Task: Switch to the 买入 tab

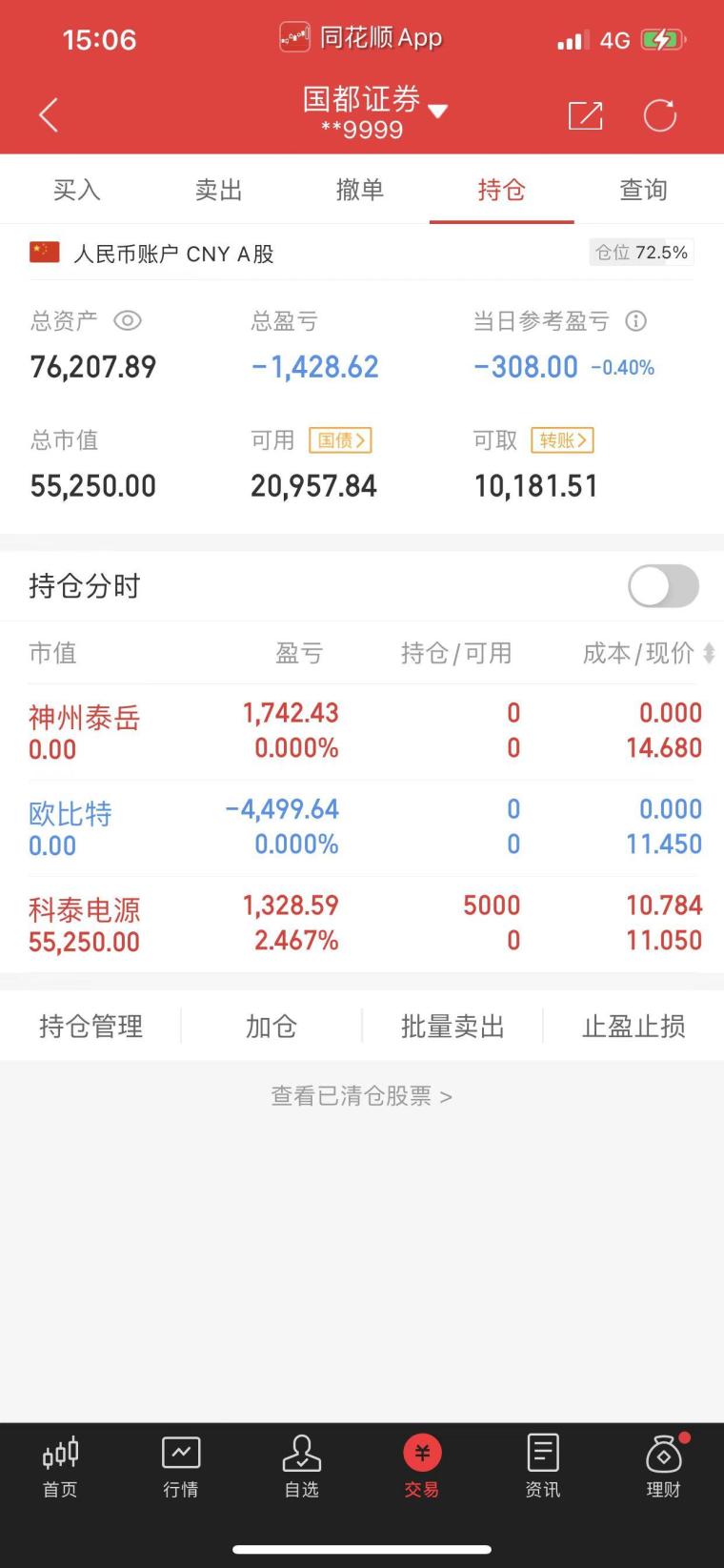Action: click(76, 190)
